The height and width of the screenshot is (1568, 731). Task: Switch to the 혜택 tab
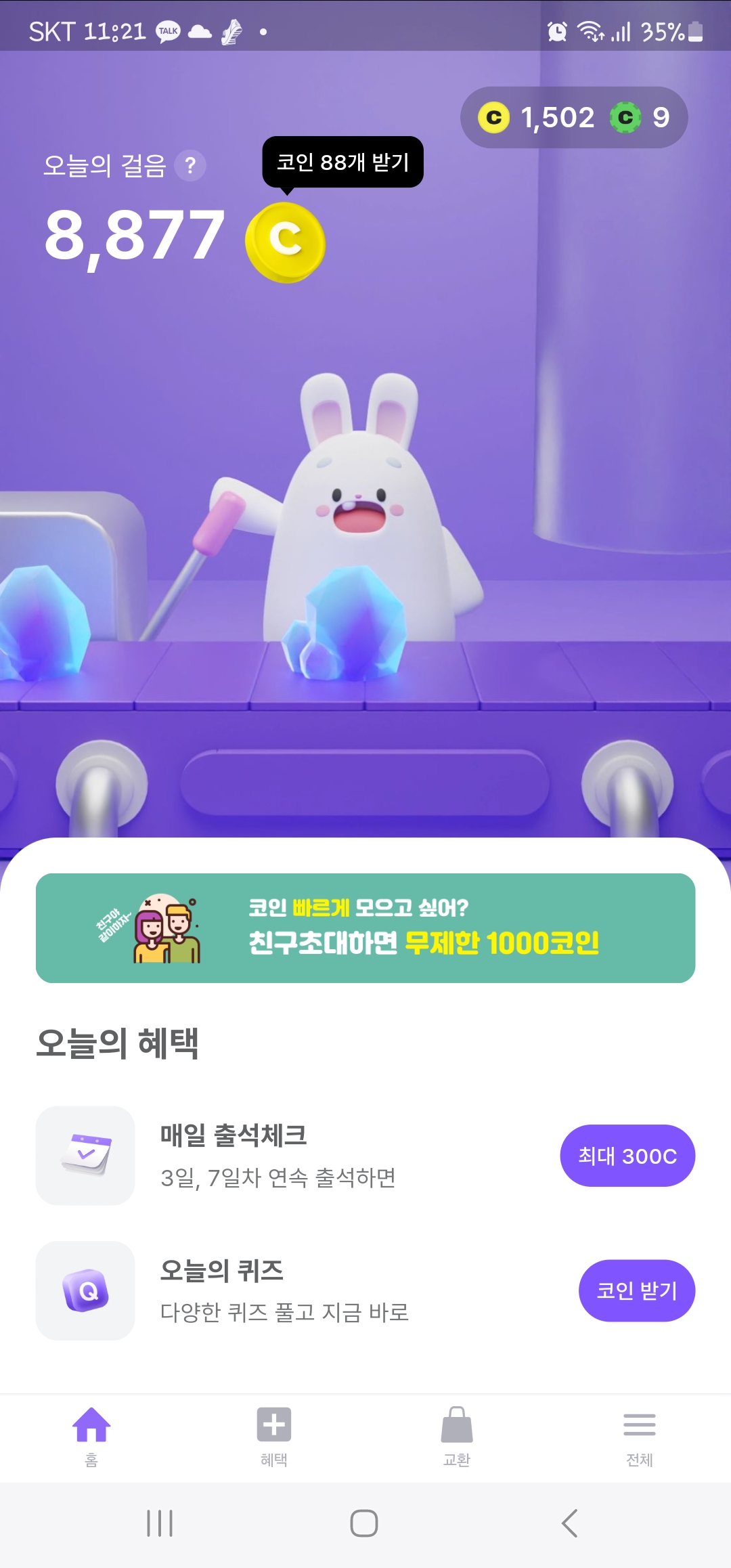274,1435
